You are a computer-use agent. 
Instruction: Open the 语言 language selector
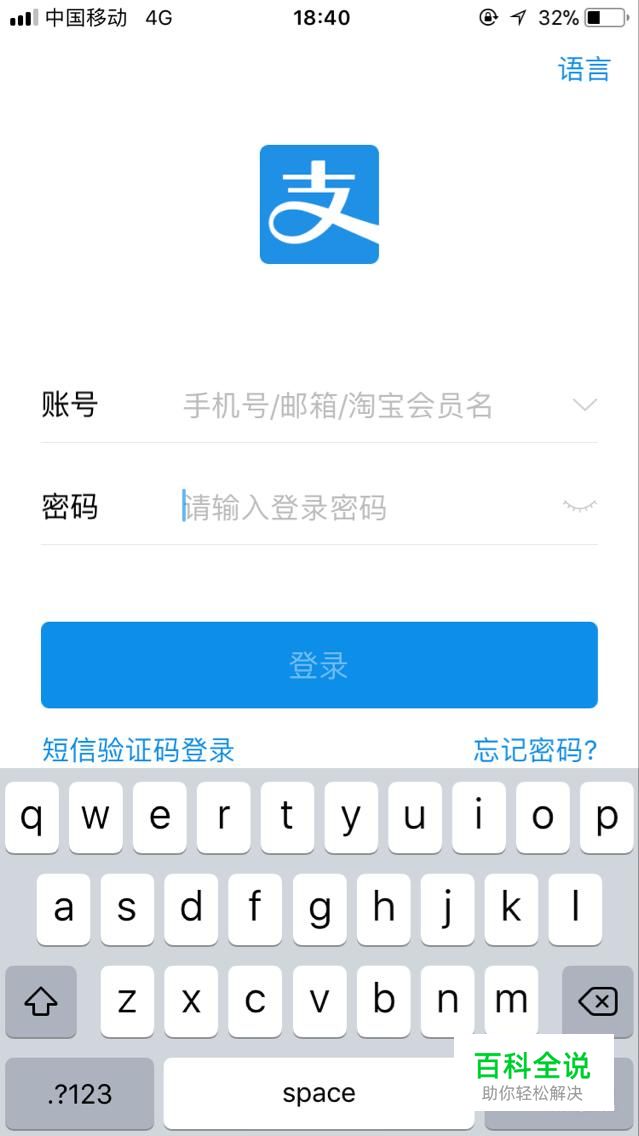[584, 69]
